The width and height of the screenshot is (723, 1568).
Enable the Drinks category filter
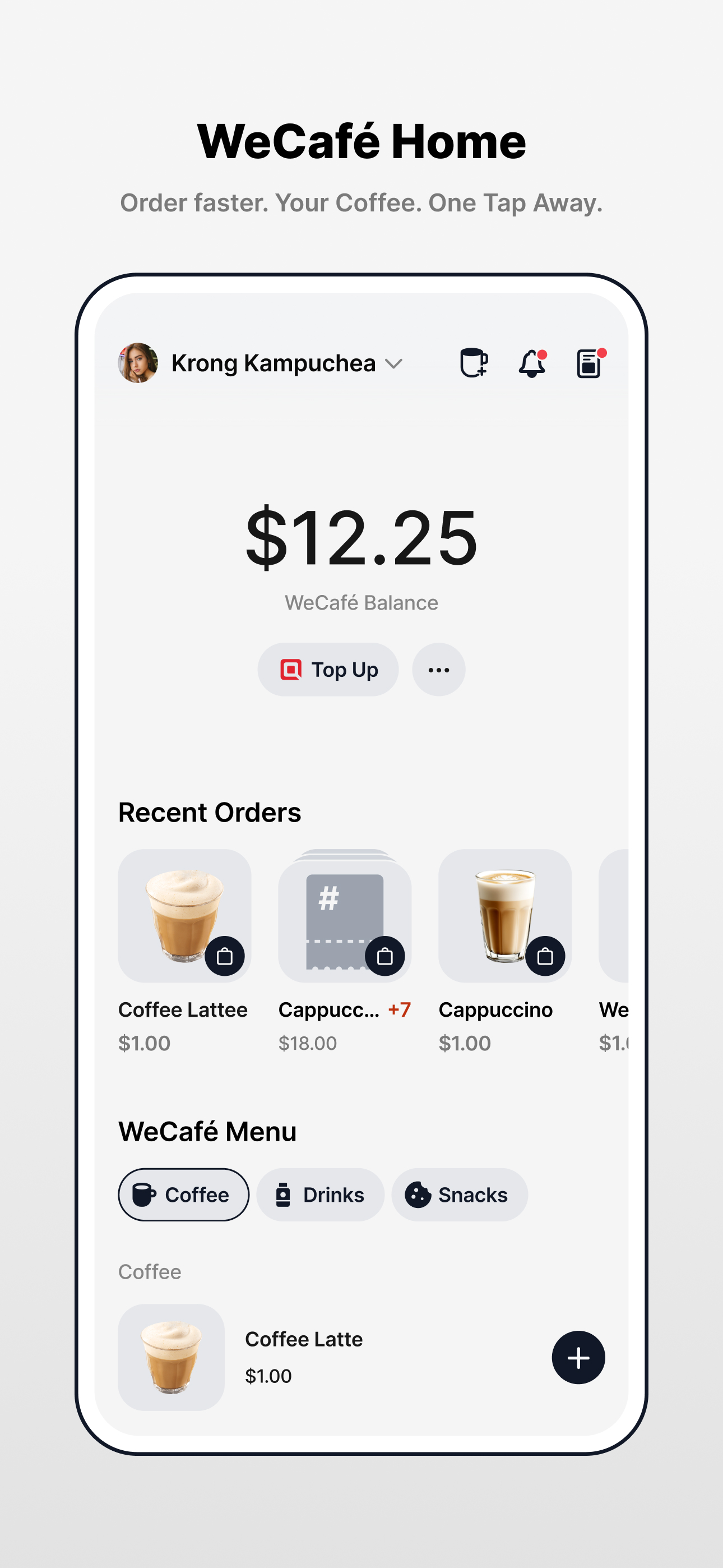coord(320,1195)
